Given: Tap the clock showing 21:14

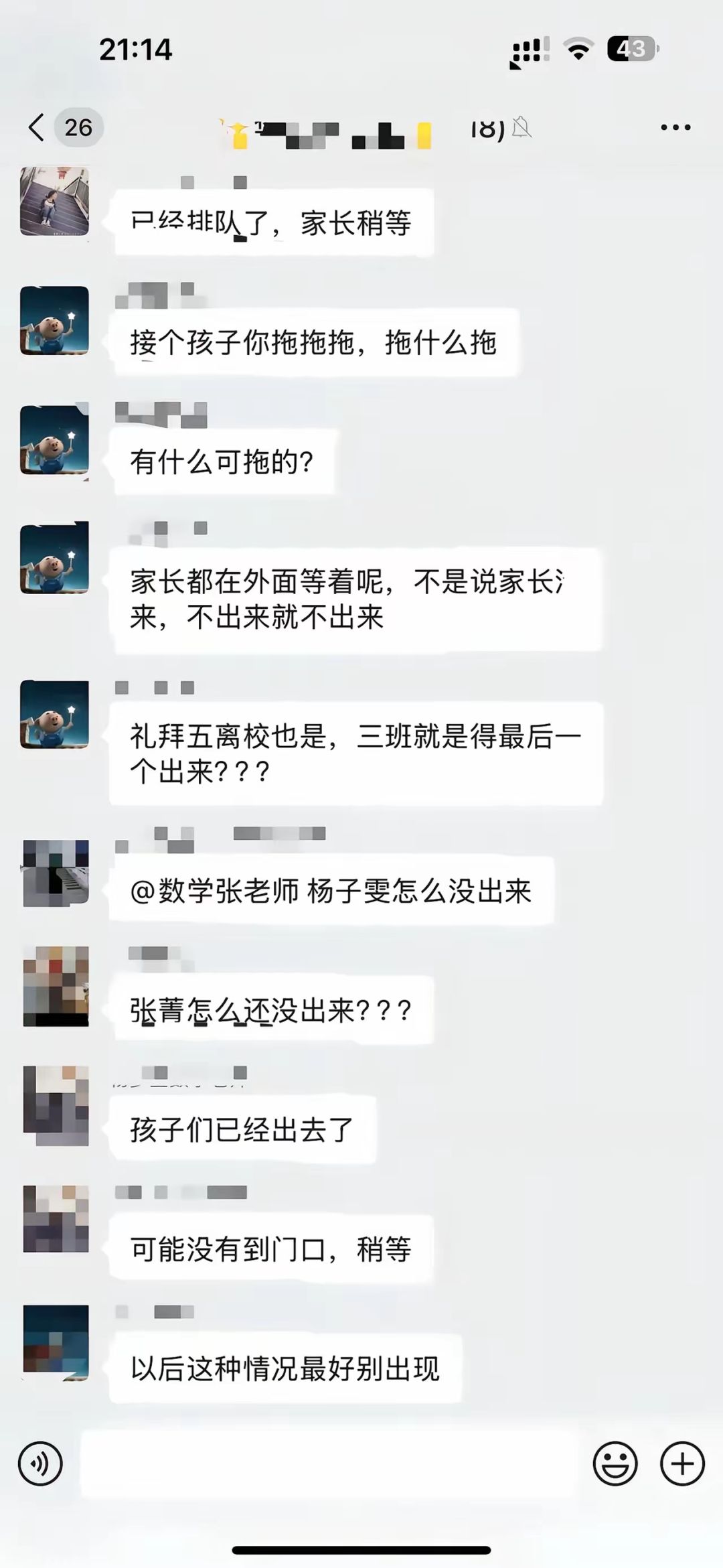Looking at the screenshot, I should [x=136, y=48].
